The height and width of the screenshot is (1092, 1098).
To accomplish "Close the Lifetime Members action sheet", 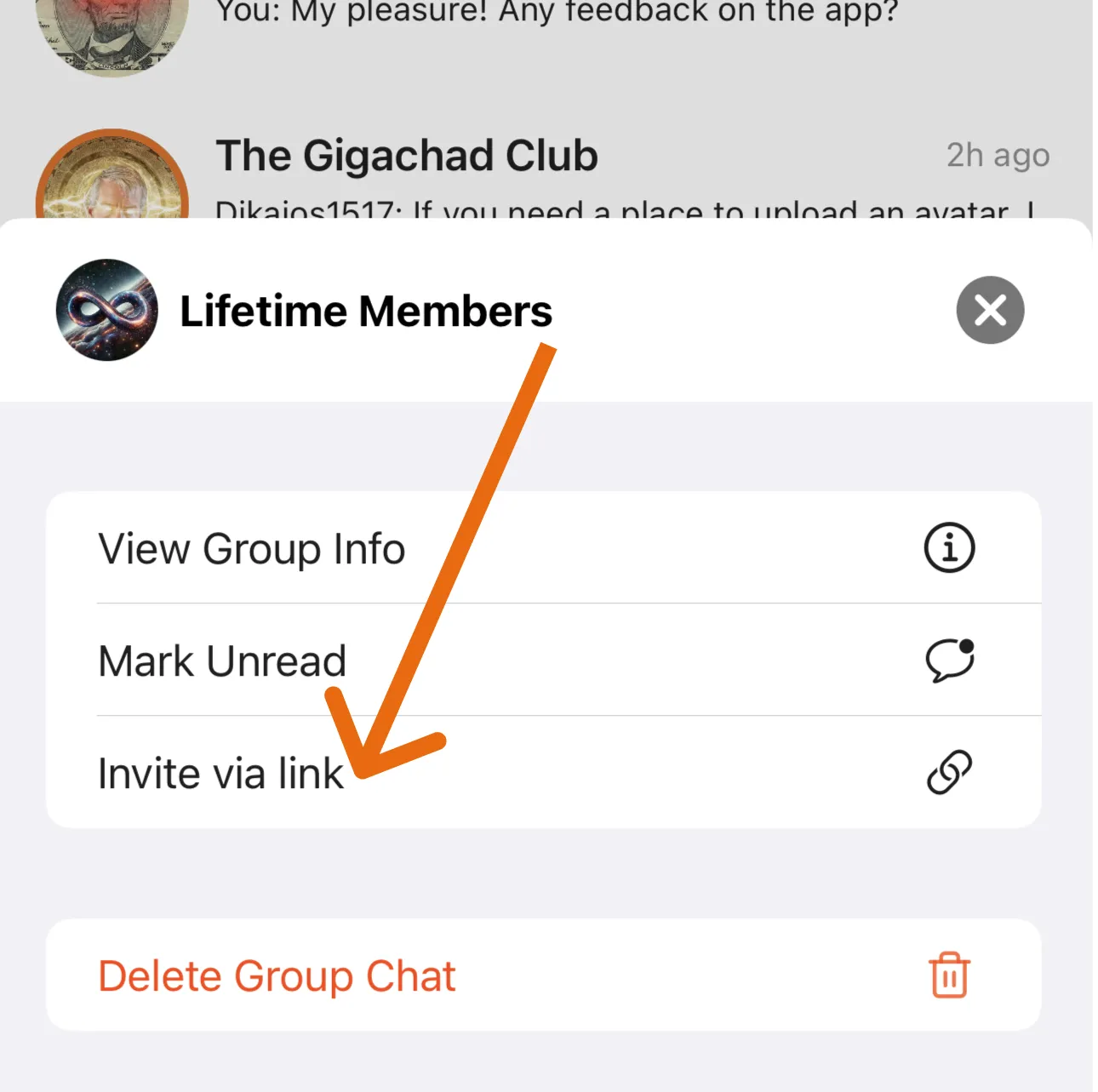I will 990,310.
